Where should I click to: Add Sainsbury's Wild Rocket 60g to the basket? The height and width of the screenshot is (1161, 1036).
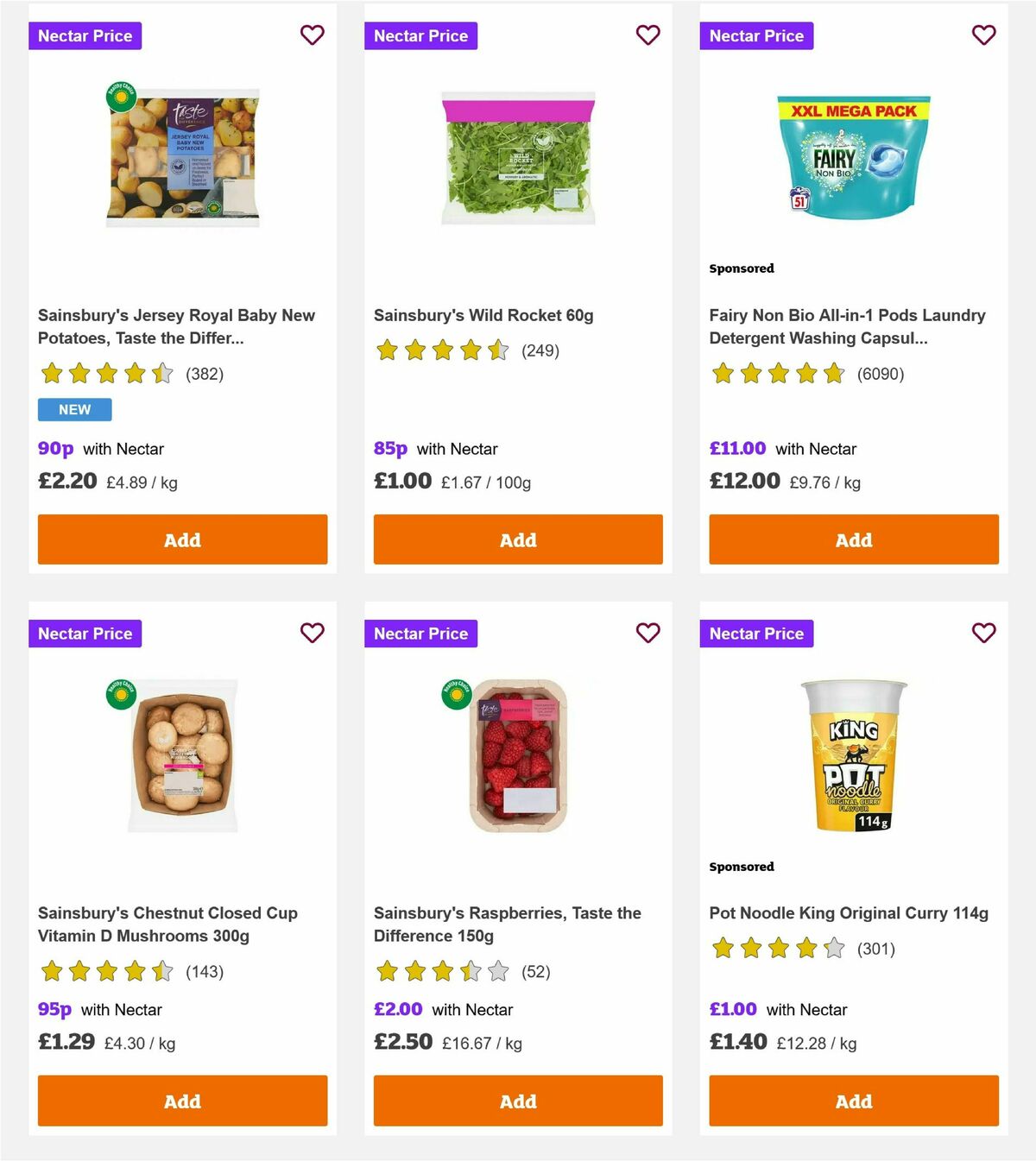pos(517,539)
